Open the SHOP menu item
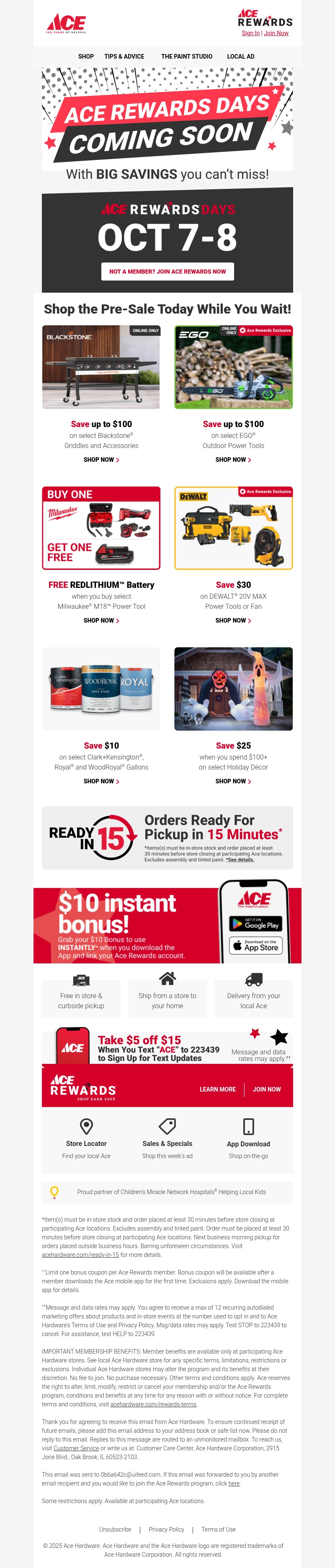 click(86, 57)
